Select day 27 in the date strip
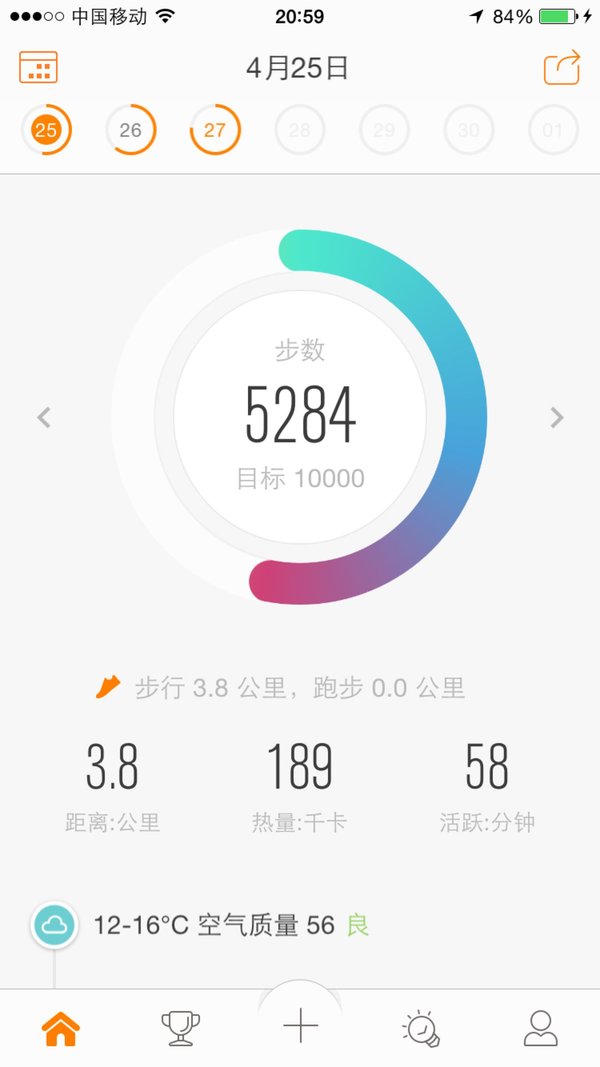Viewport: 600px width, 1067px height. click(215, 129)
